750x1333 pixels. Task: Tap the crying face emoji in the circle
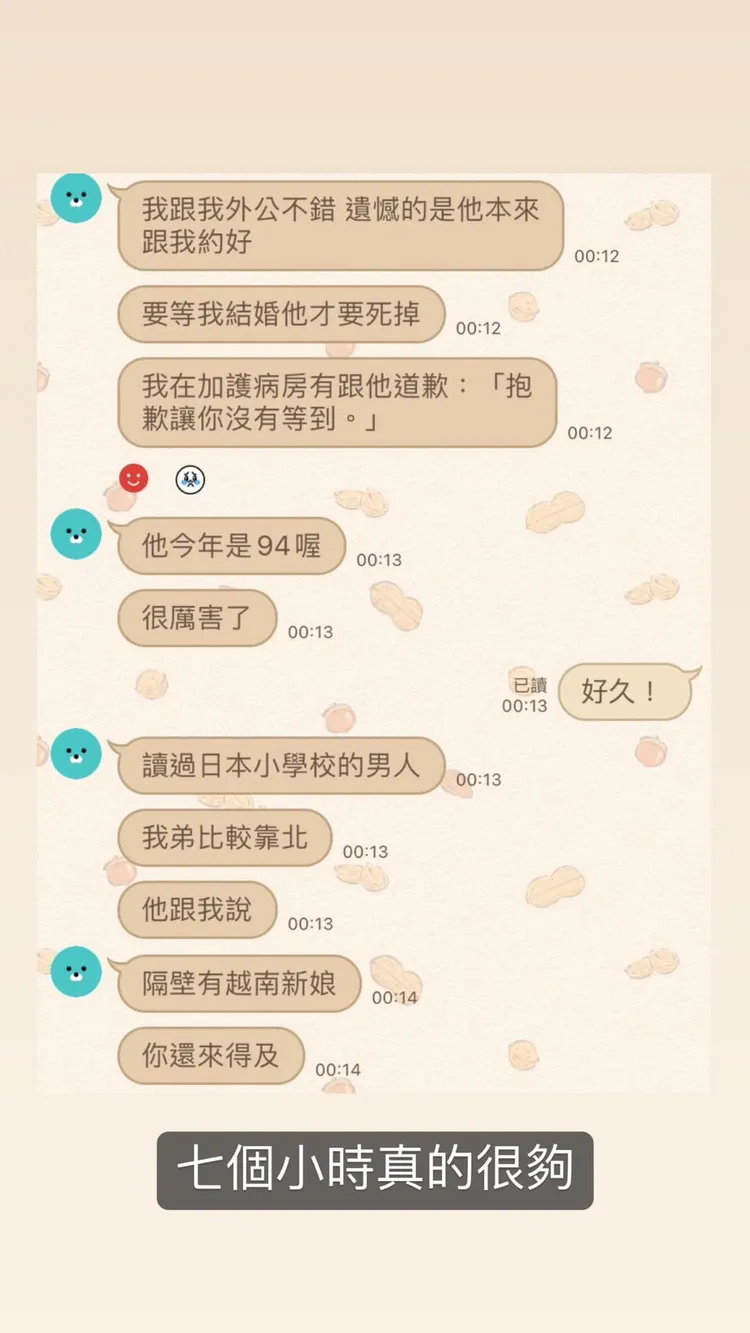click(x=189, y=479)
